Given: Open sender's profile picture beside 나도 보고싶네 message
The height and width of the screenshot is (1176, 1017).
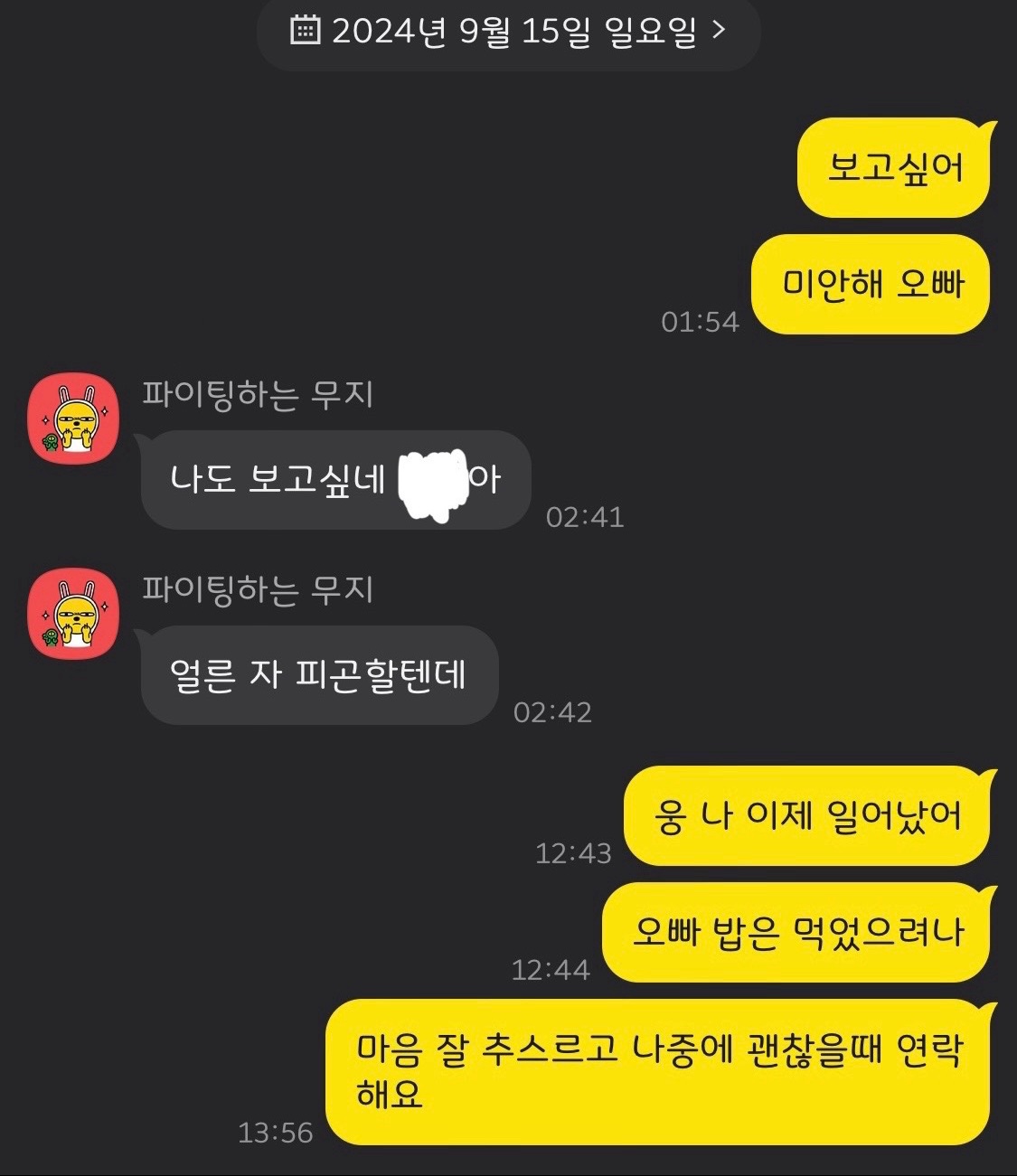Looking at the screenshot, I should [74, 419].
